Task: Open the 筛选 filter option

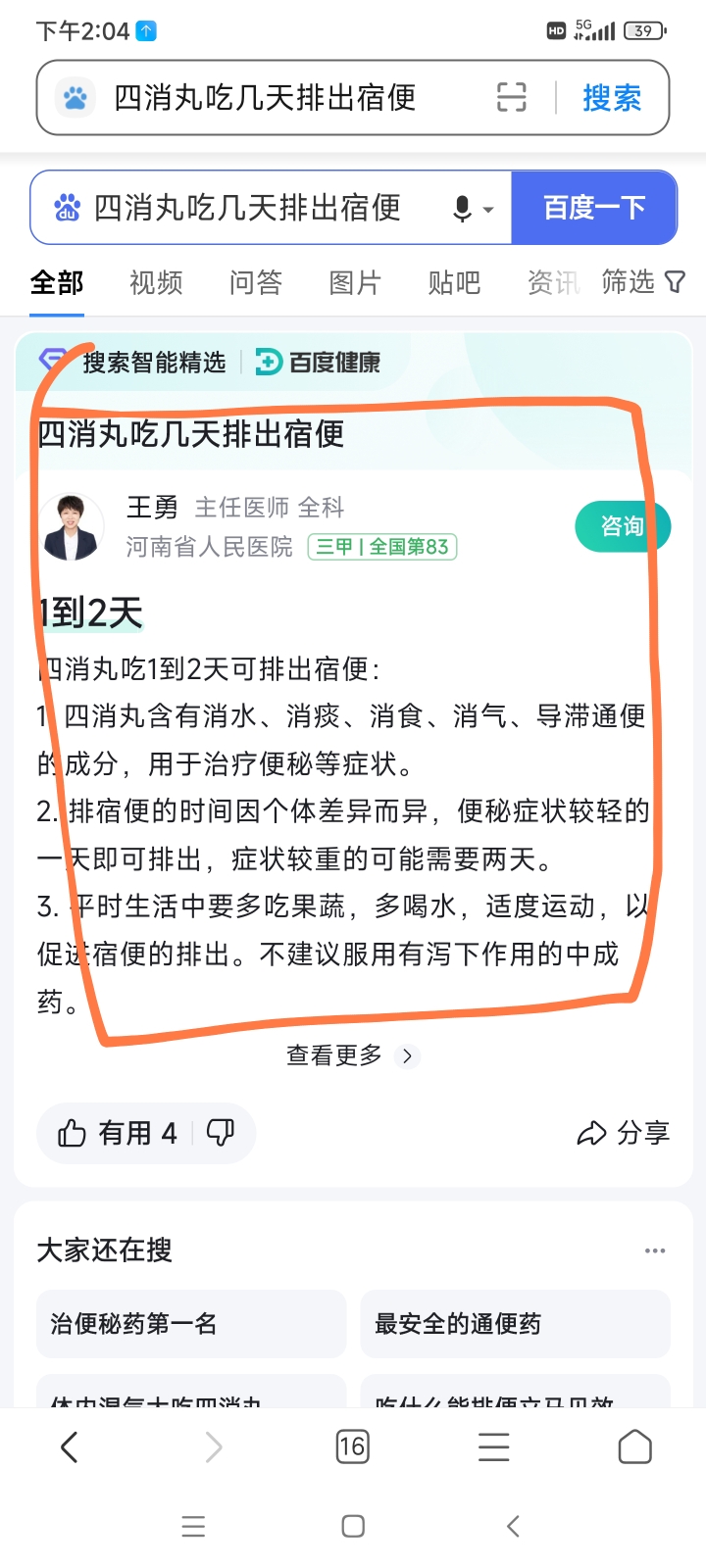Action: pos(643,282)
